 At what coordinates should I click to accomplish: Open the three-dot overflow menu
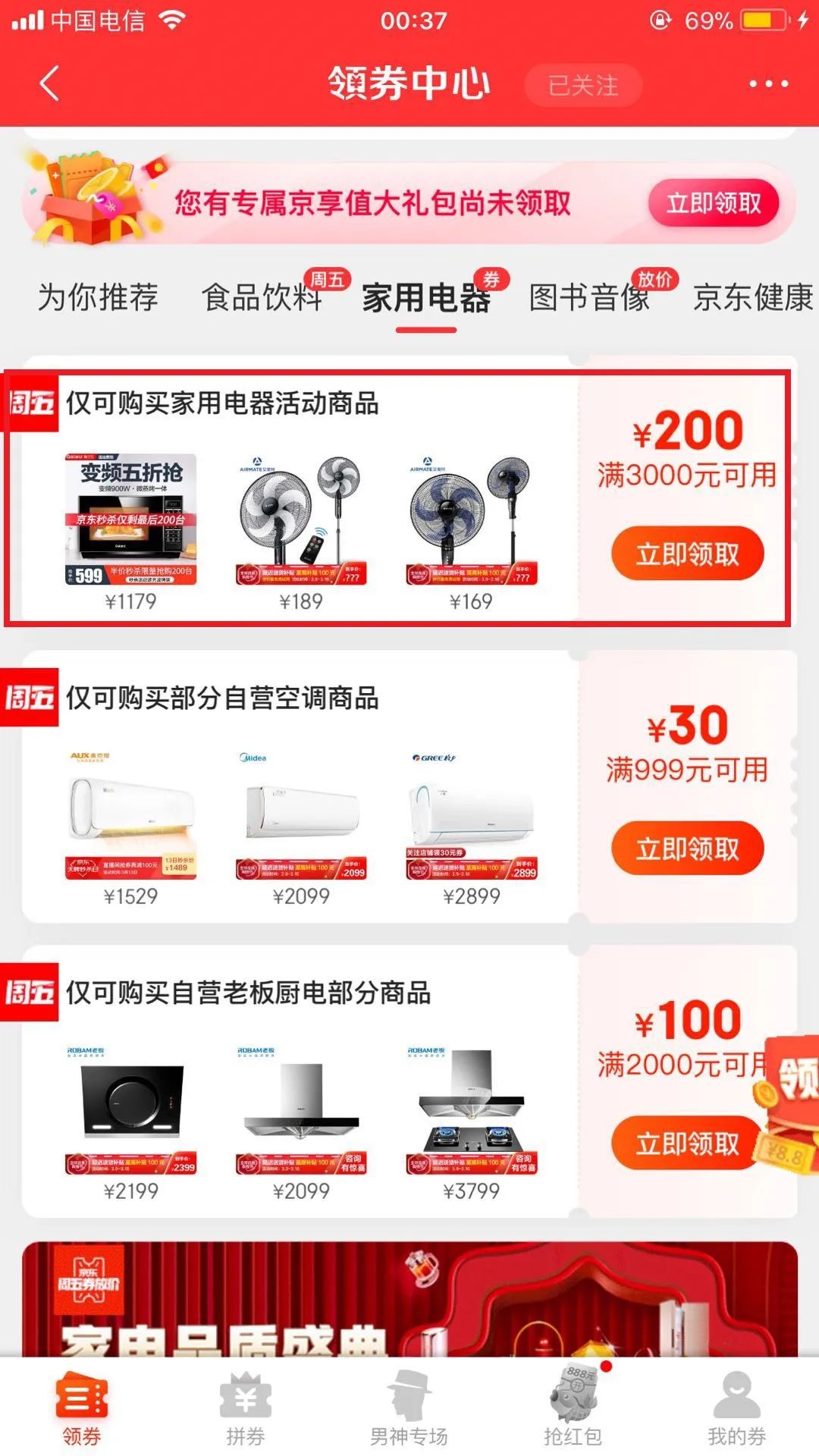pyautogui.click(x=768, y=83)
